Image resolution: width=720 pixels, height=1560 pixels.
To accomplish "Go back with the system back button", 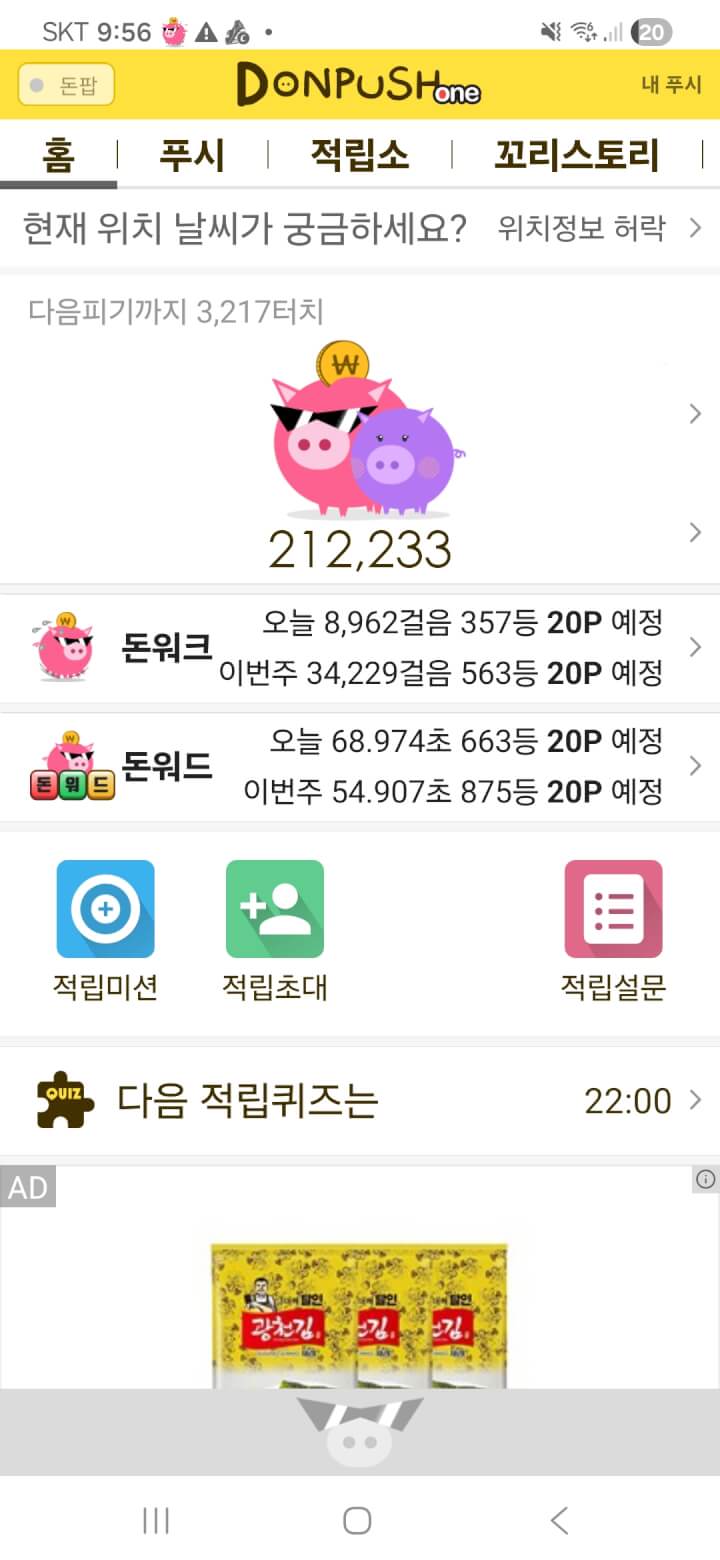I will (x=560, y=1521).
